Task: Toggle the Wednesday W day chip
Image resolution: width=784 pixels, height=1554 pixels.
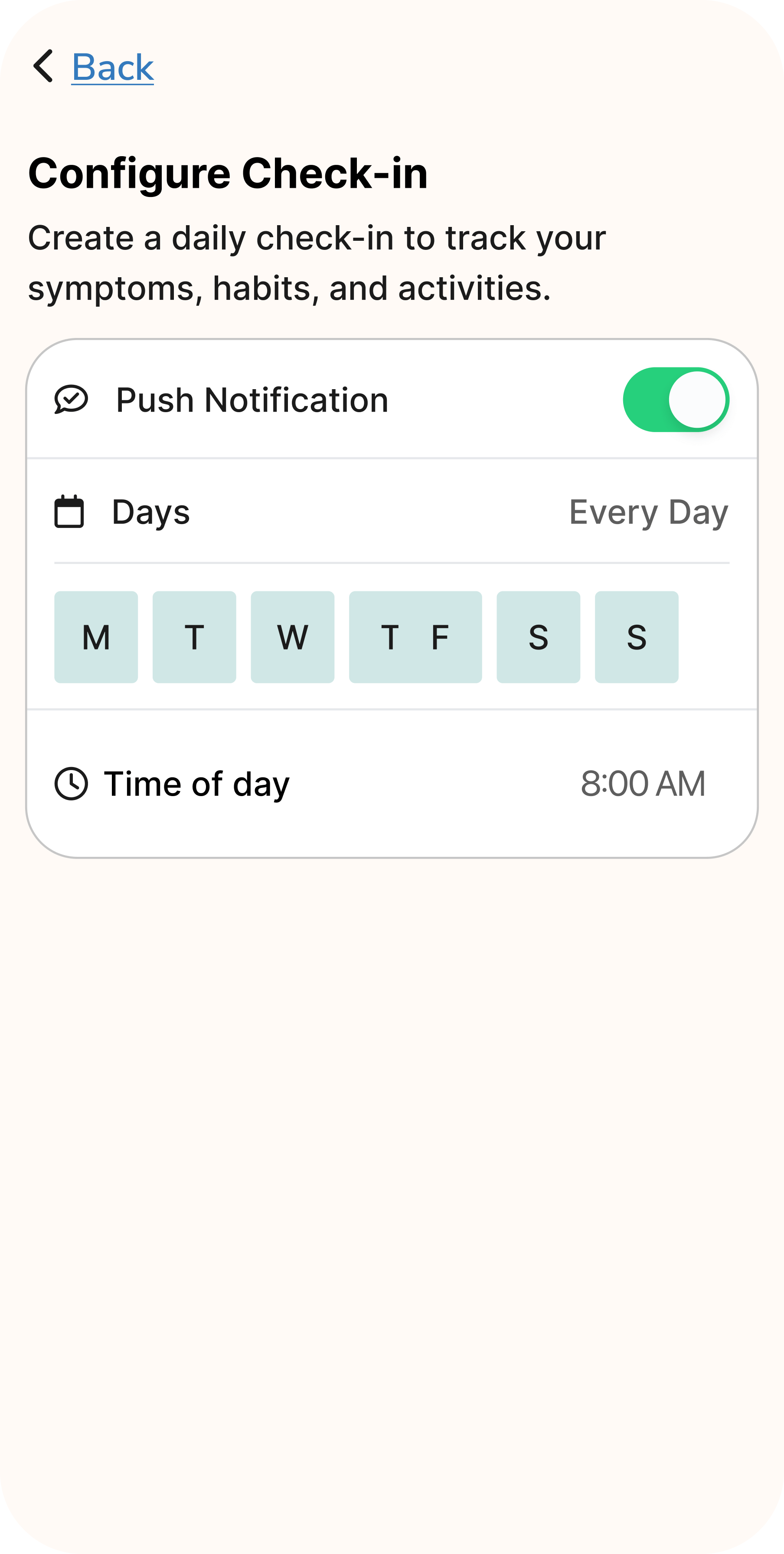Action: click(293, 637)
